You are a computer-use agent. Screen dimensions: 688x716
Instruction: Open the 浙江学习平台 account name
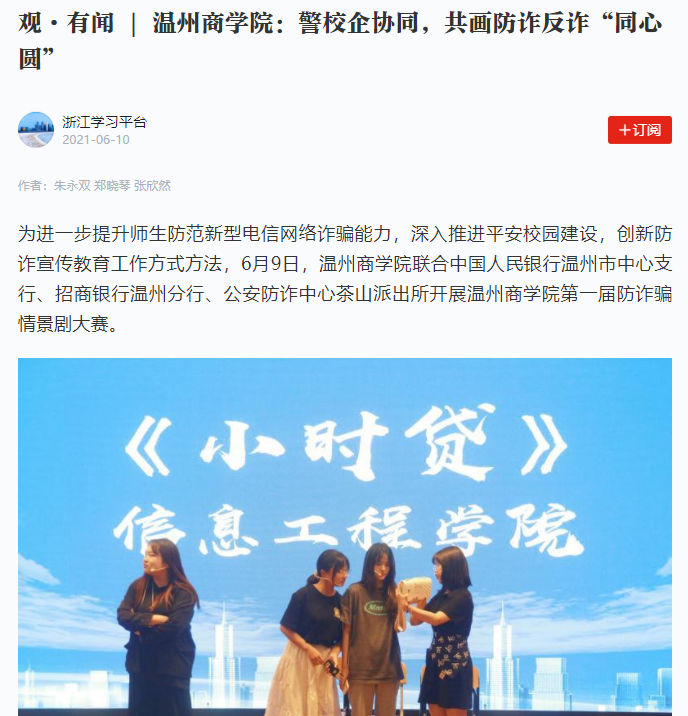pyautogui.click(x=104, y=121)
